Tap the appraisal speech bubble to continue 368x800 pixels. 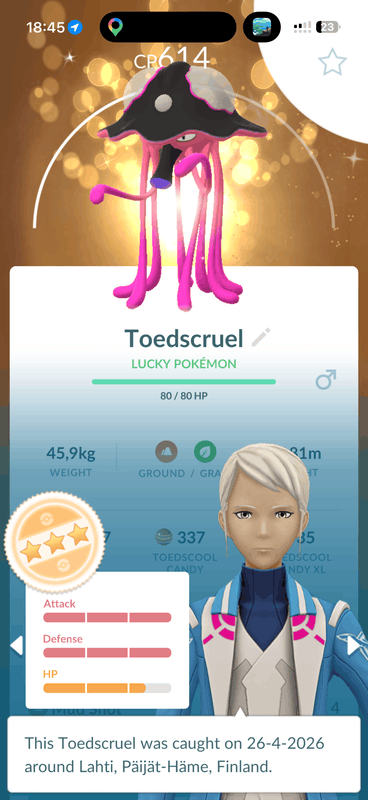pyautogui.click(x=184, y=755)
